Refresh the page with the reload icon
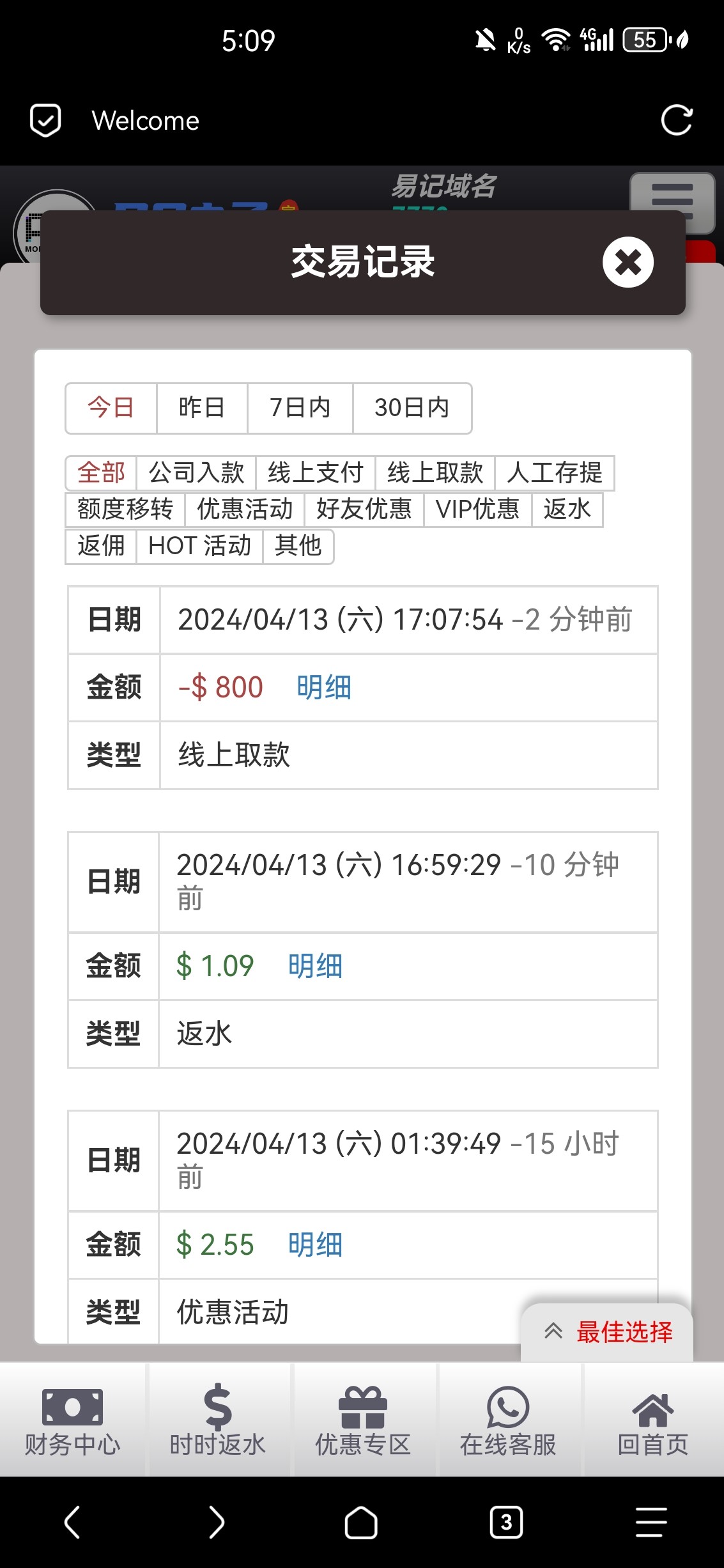 pyautogui.click(x=677, y=120)
